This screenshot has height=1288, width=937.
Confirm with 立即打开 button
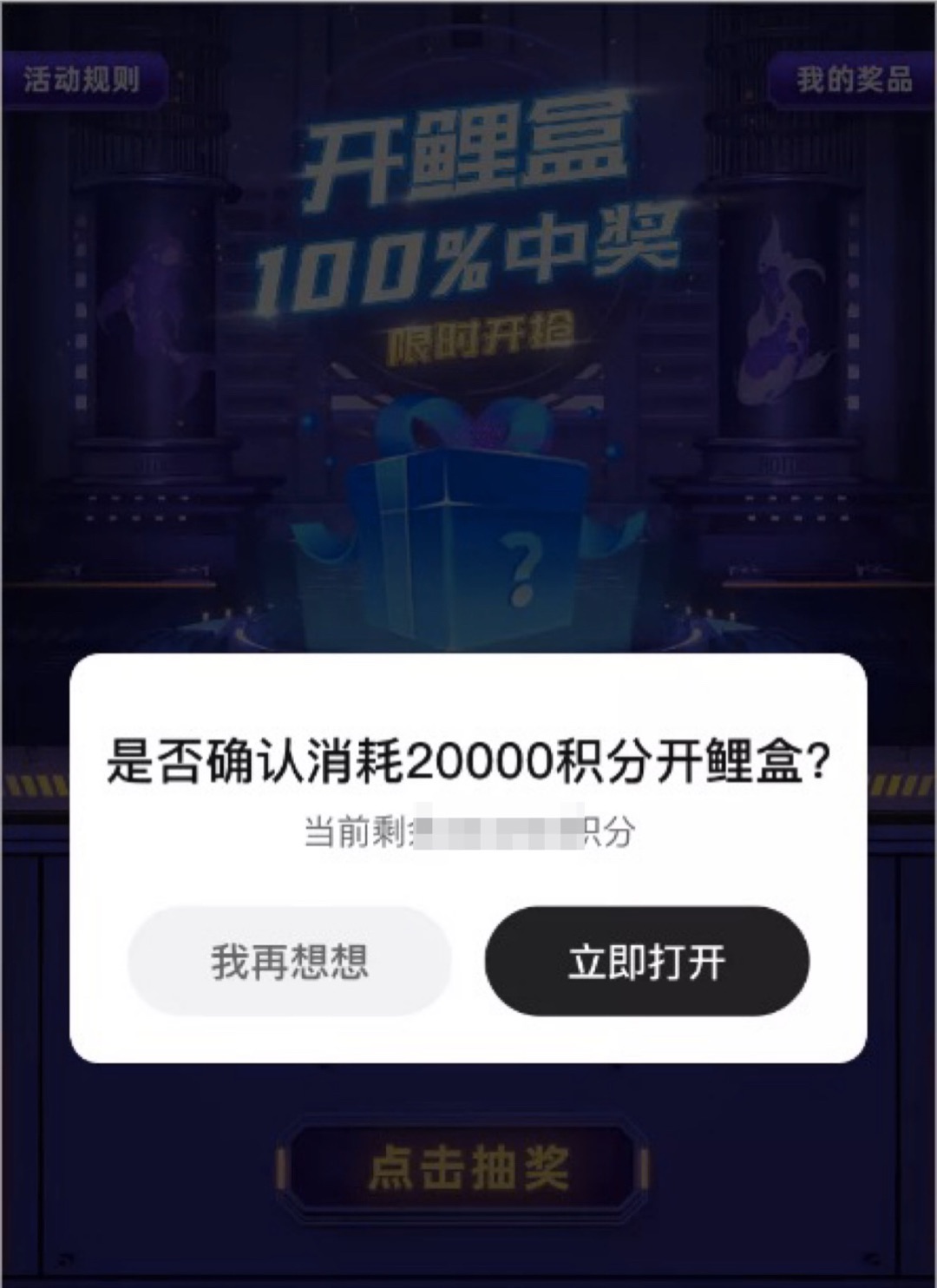[646, 962]
